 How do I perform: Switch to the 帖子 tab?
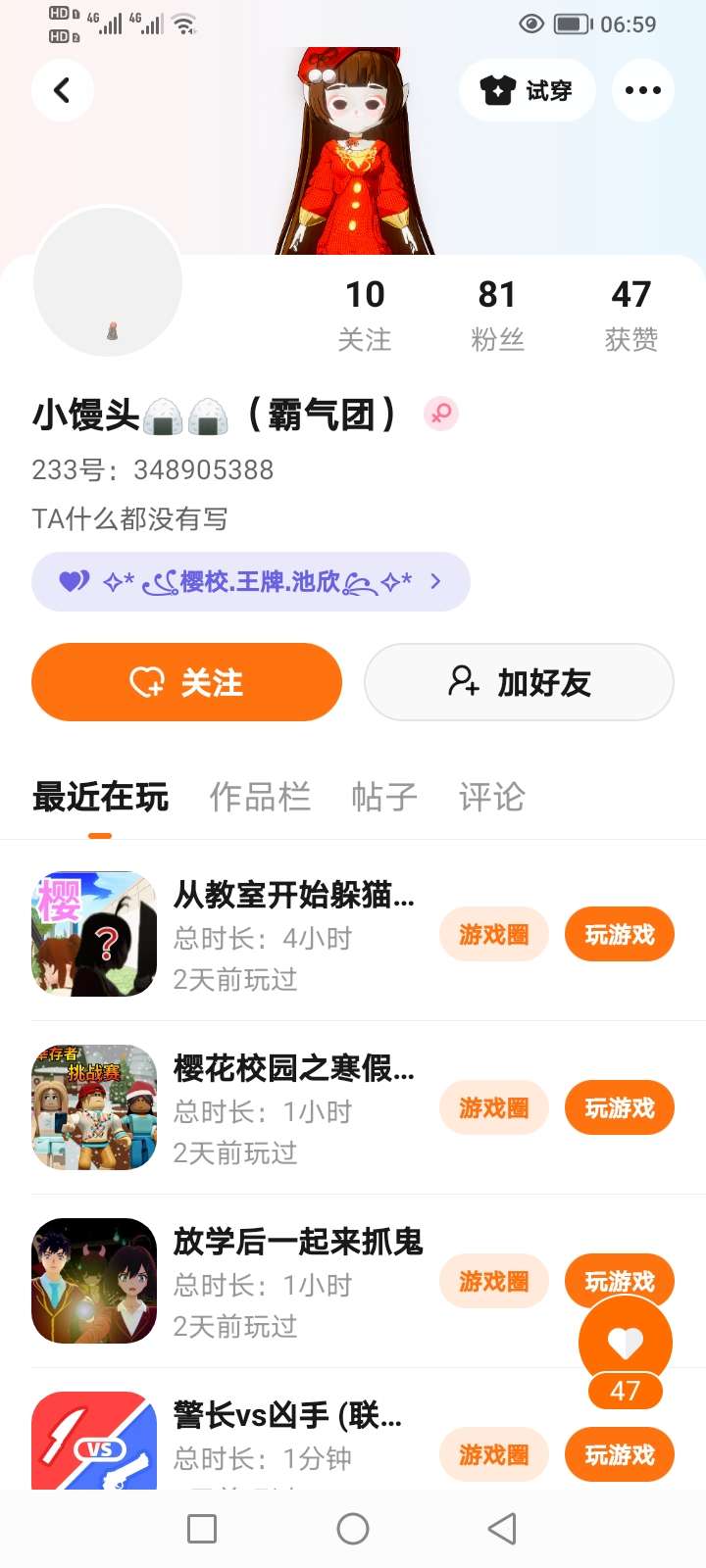[384, 797]
